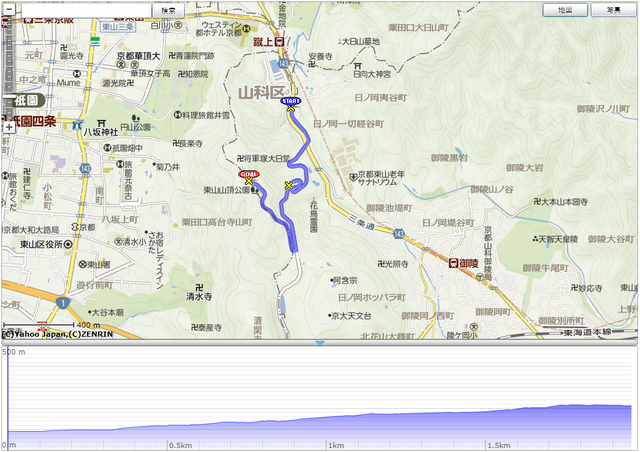Switch to the 写真 photo view
This screenshot has height=452, width=640.
pos(612,9)
